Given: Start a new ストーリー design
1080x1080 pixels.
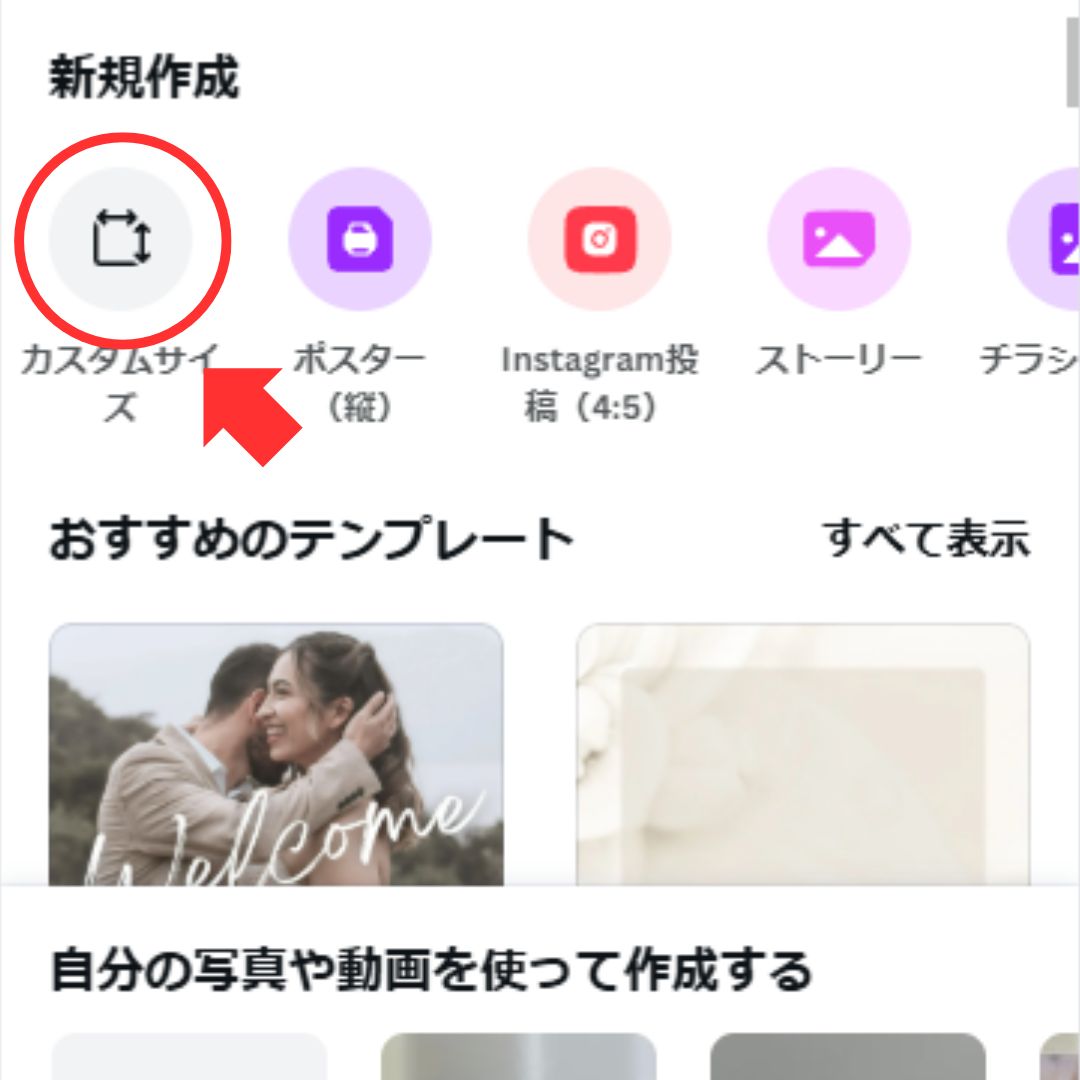Looking at the screenshot, I should point(839,240).
